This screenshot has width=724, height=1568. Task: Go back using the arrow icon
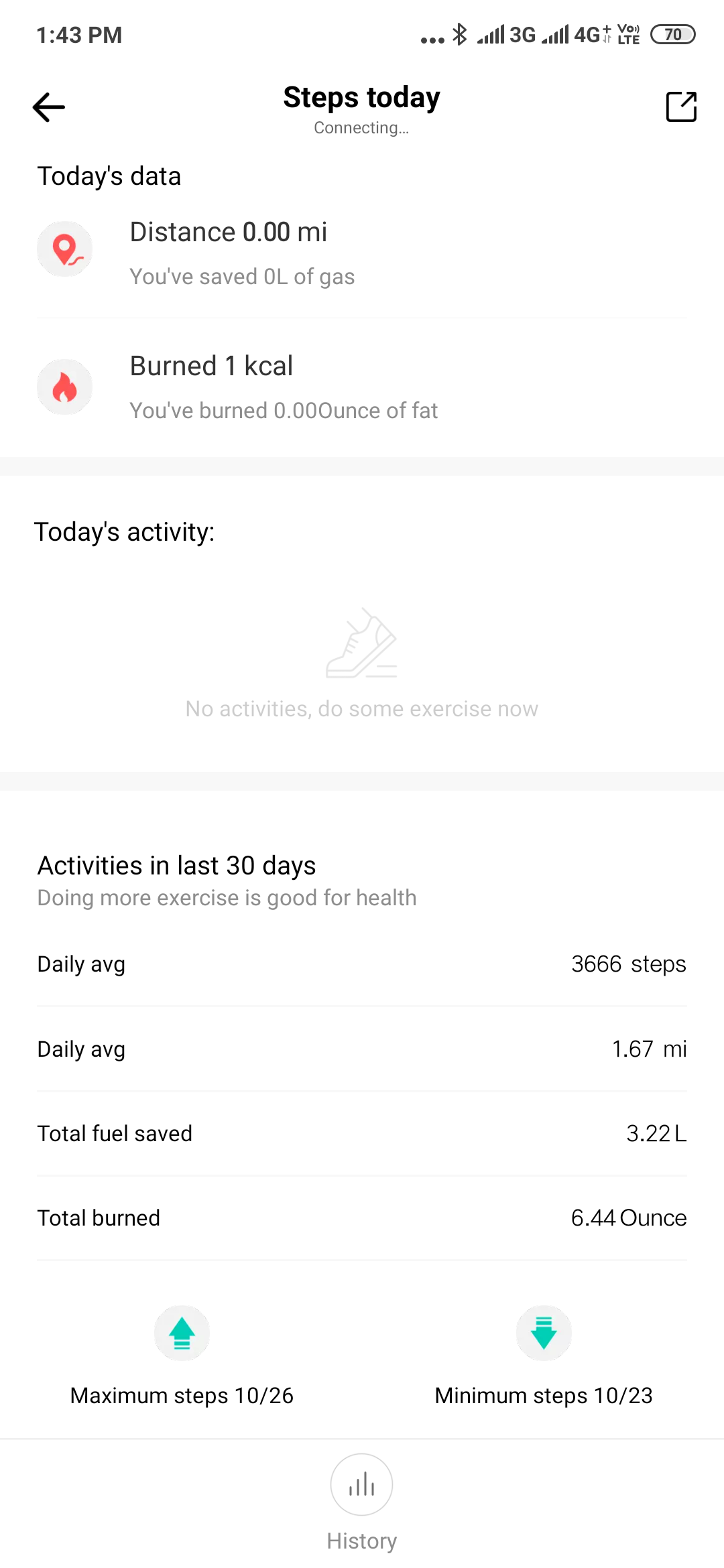click(49, 107)
